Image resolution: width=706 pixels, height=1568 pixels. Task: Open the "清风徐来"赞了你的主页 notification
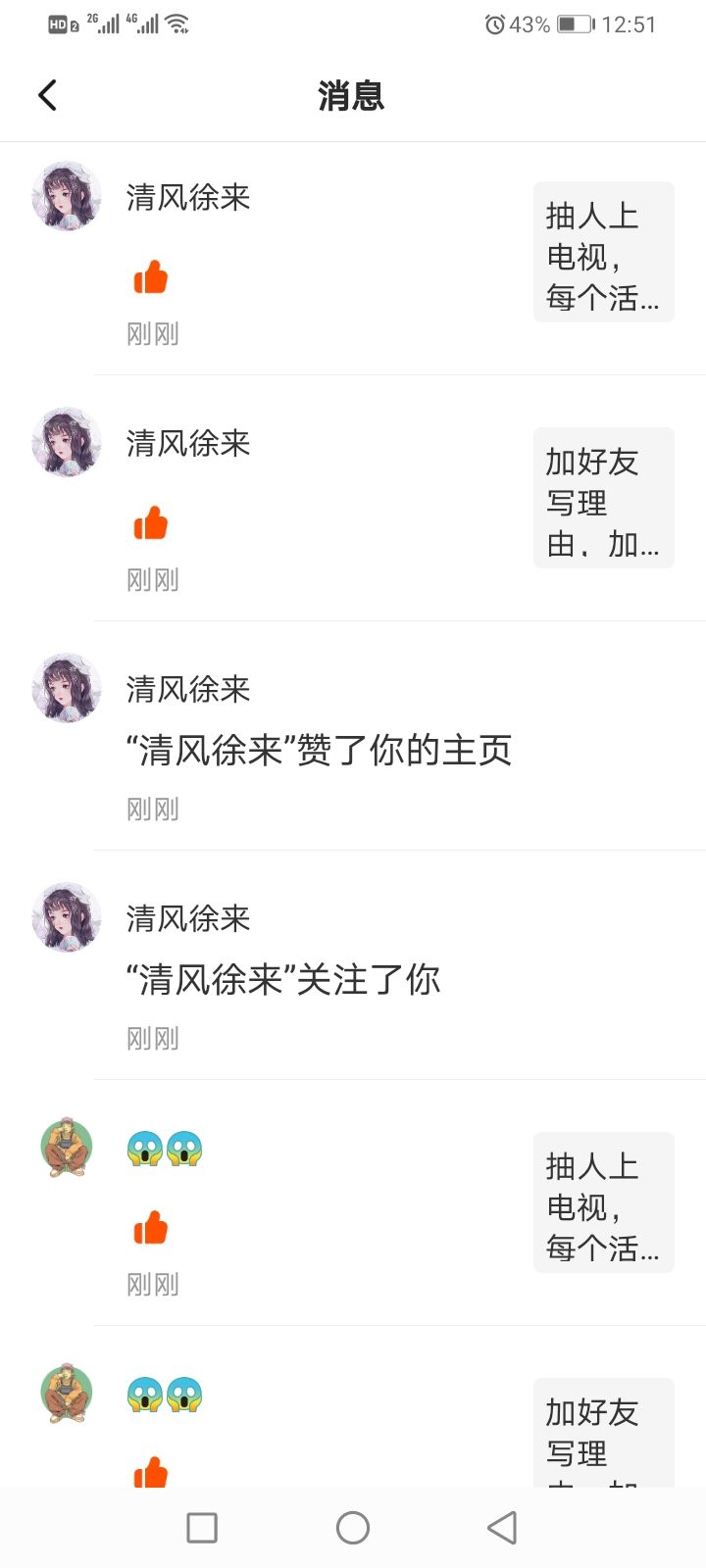320,751
